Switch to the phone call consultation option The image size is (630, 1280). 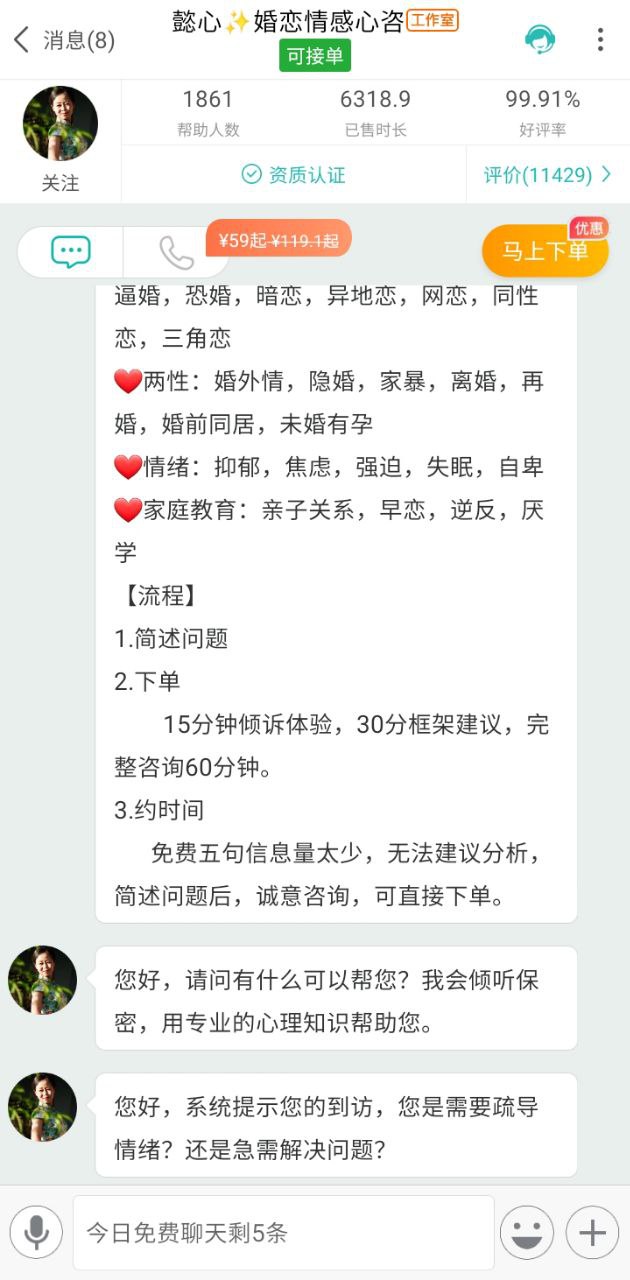coord(176,252)
